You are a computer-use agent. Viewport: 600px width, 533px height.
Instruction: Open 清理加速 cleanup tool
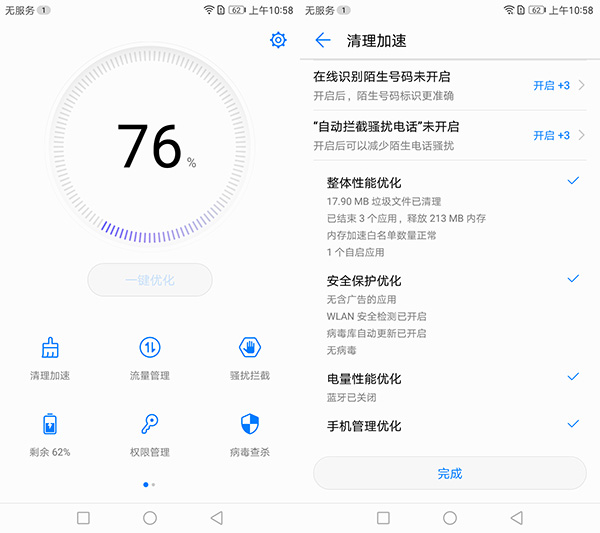click(x=50, y=358)
